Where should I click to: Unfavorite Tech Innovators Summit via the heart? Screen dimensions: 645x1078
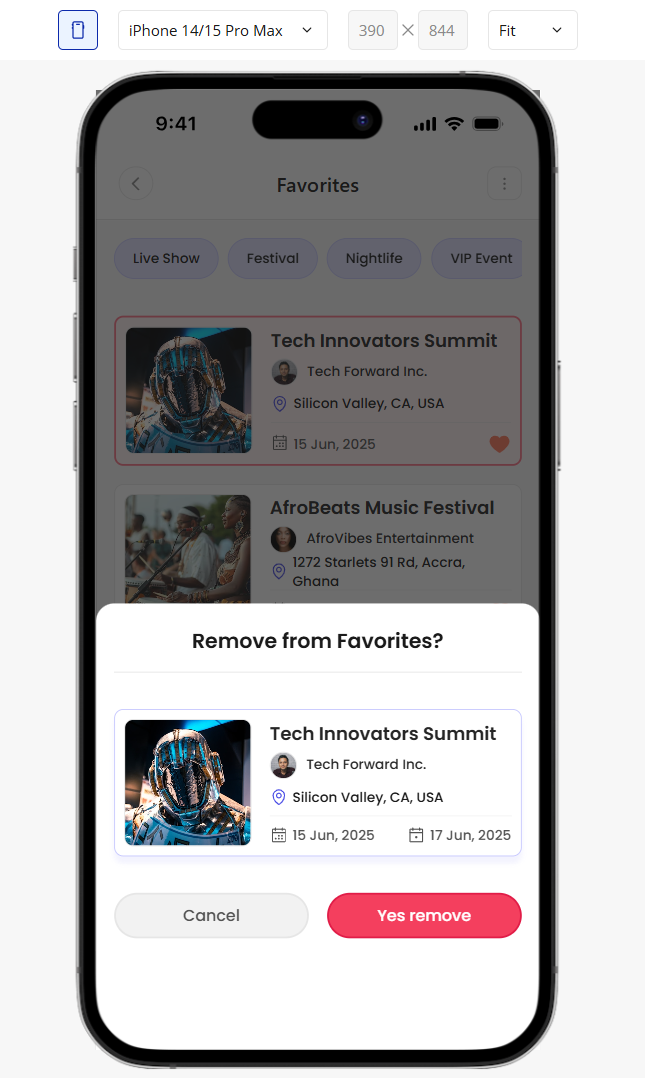(499, 443)
